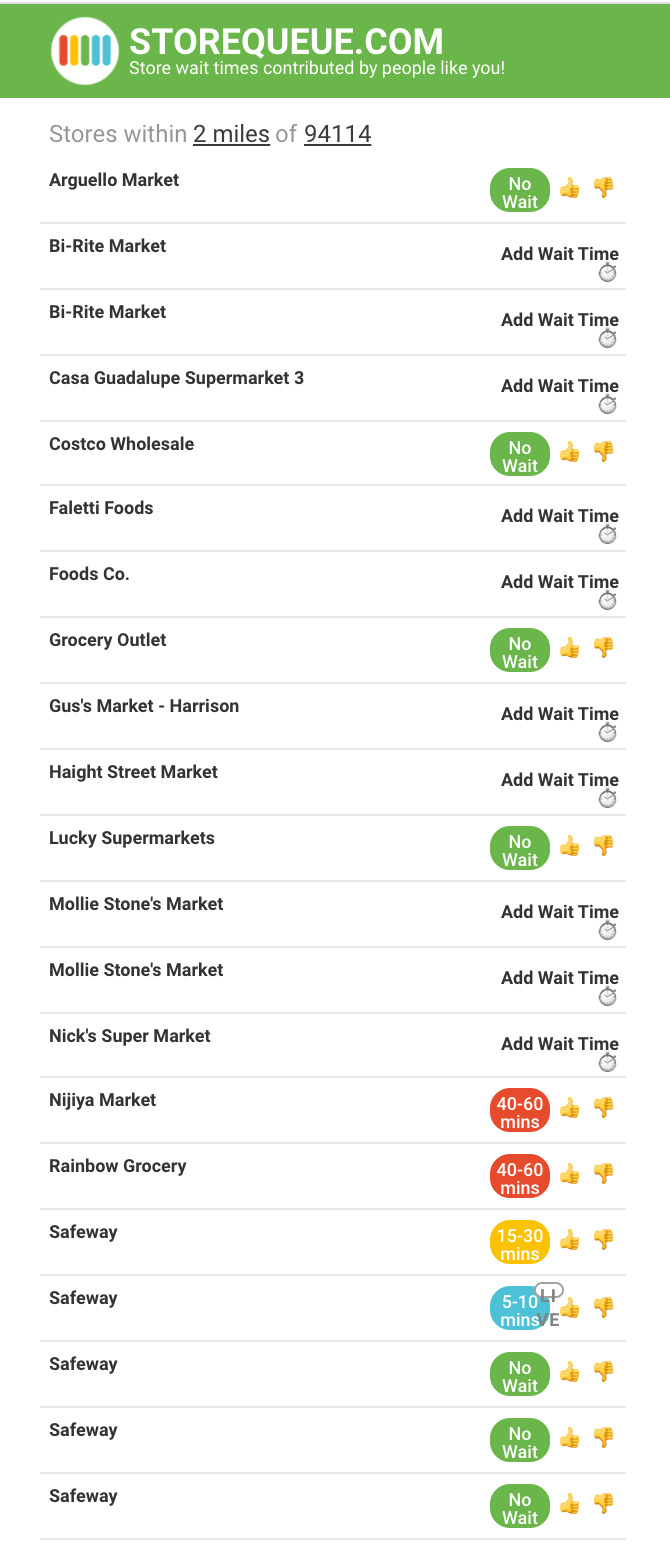Thumbs up the Safeway 15-30 mins report
Screen dimensions: 670x1546
(570, 1240)
